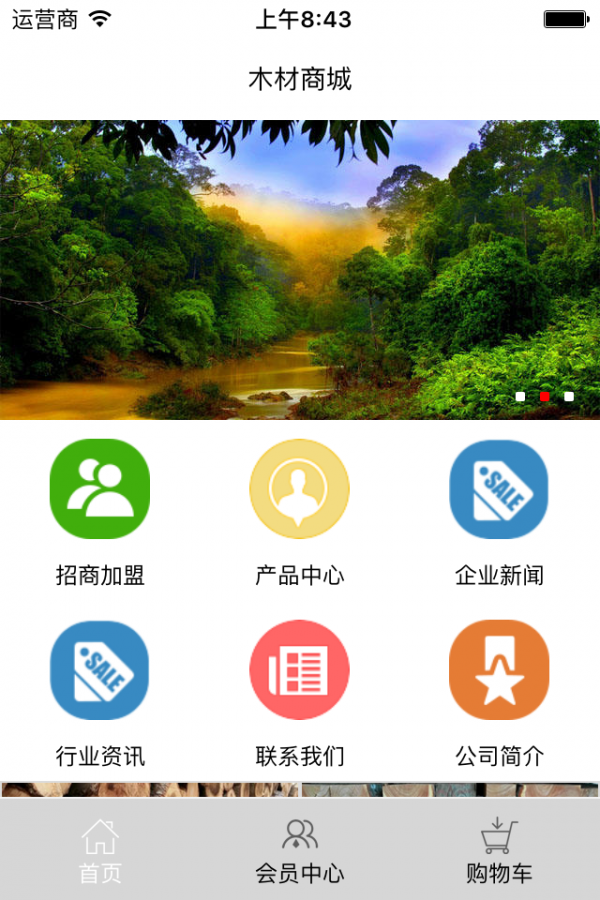Switch to the 首页 tab

coord(100,850)
